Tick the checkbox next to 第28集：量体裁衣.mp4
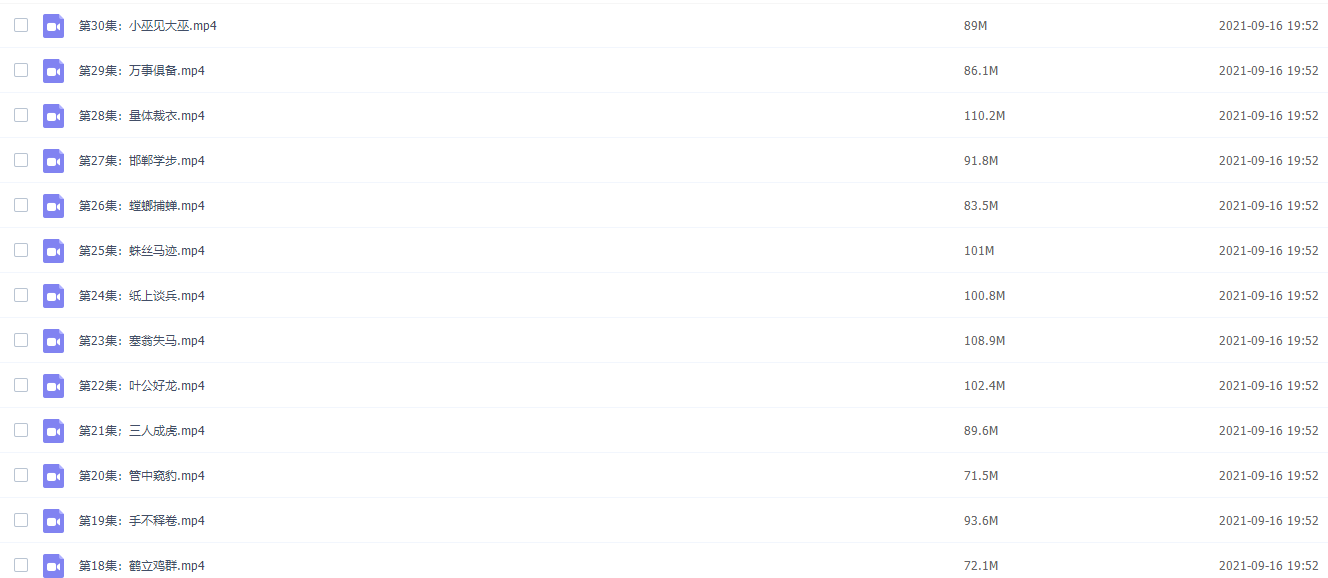The height and width of the screenshot is (578, 1328). click(21, 115)
